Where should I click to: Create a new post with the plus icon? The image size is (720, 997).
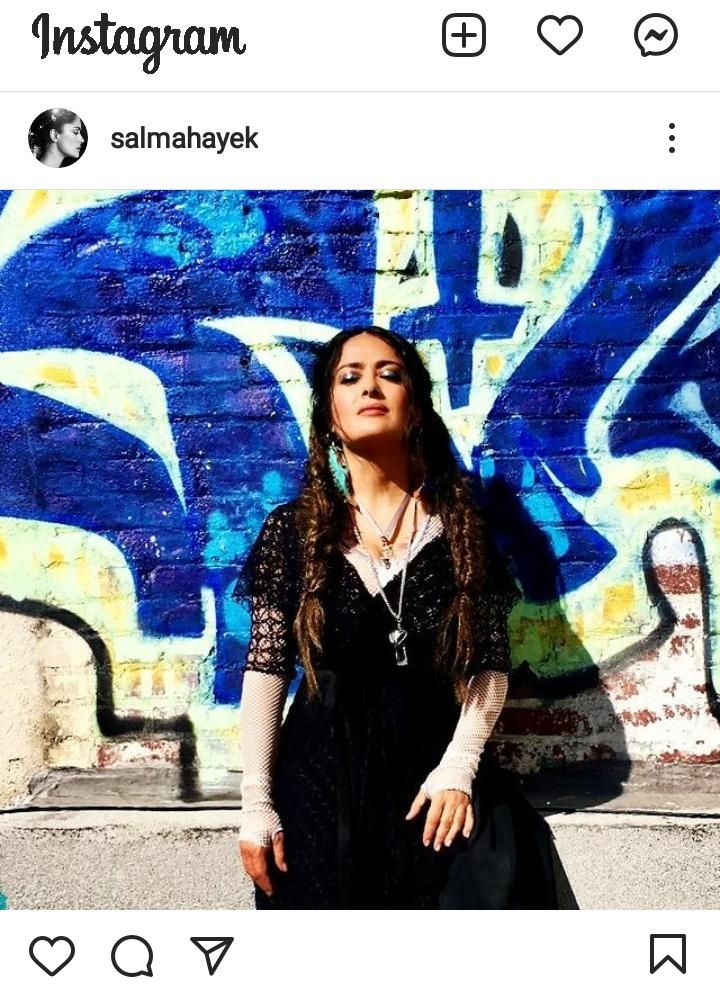[464, 37]
